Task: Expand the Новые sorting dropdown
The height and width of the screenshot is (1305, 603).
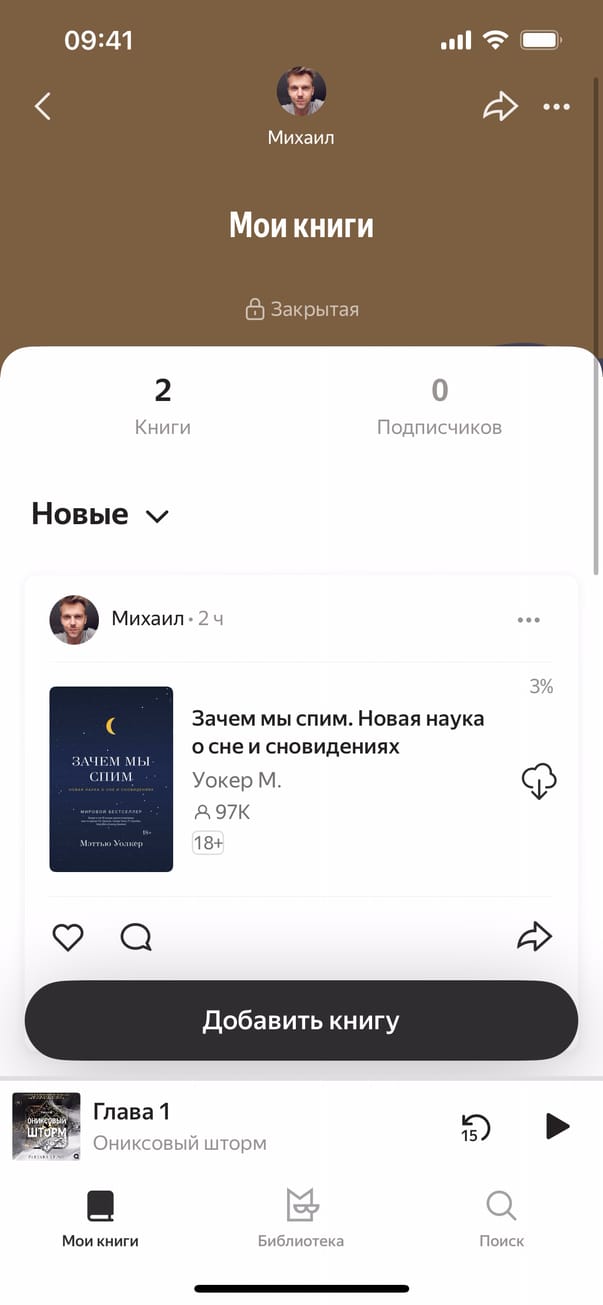Action: (100, 514)
